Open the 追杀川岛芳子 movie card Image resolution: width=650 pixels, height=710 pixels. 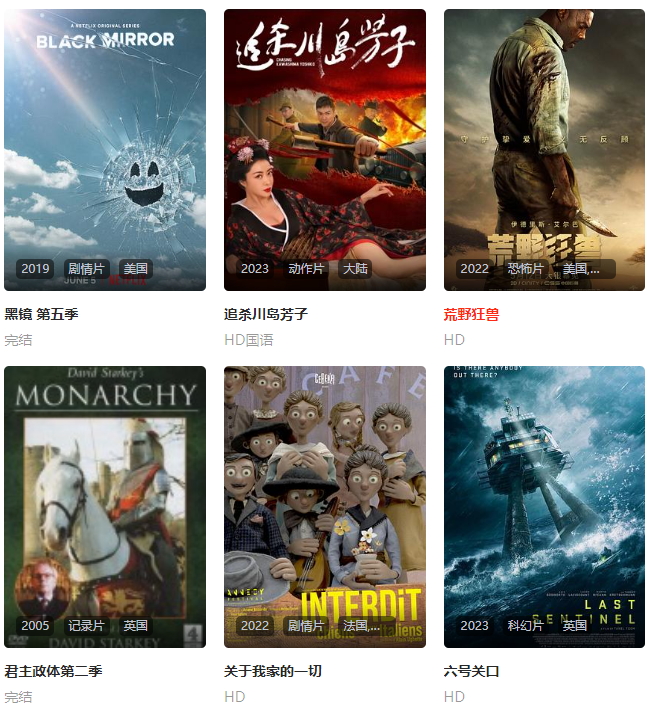[x=325, y=150]
